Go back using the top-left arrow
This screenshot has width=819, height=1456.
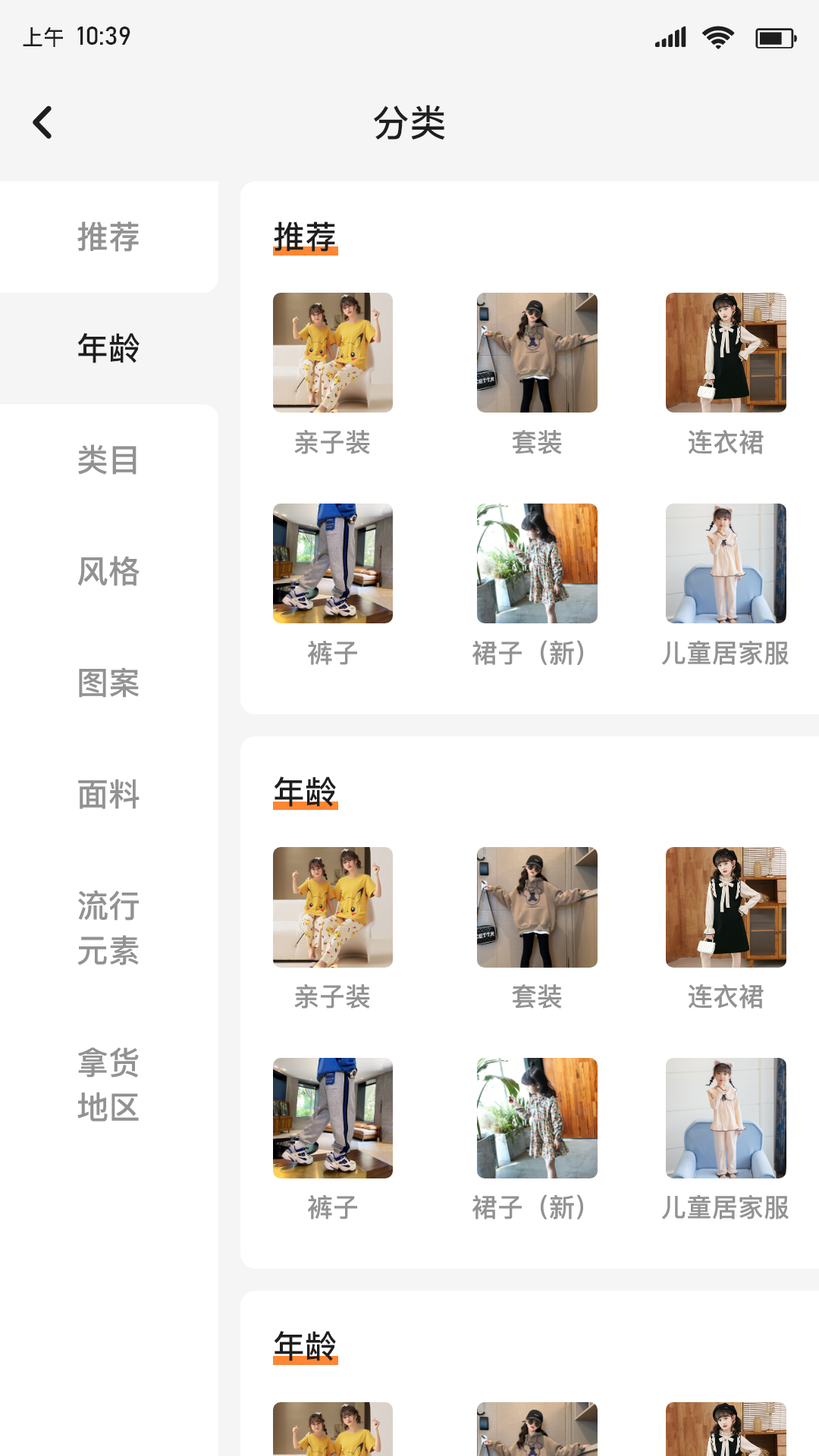43,122
